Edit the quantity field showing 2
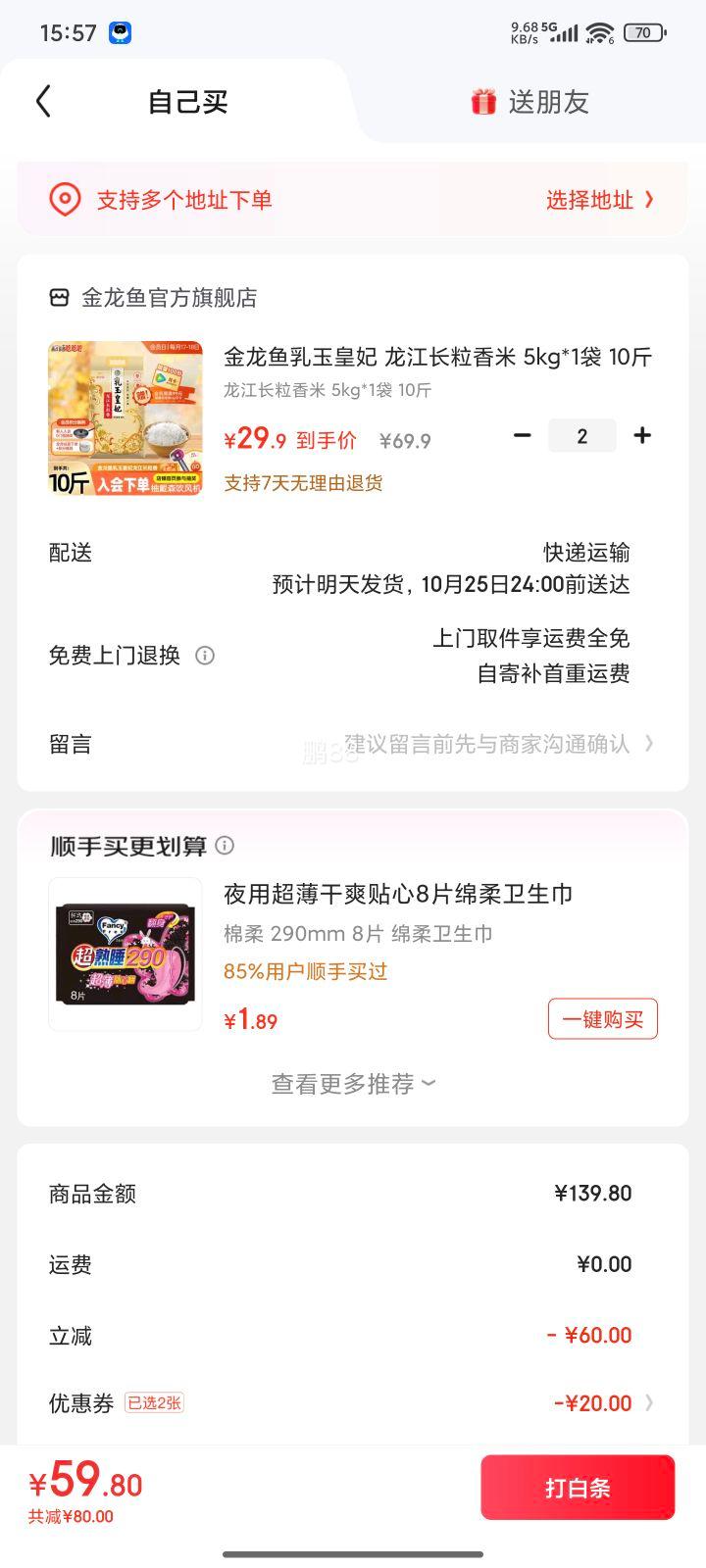 tap(581, 436)
